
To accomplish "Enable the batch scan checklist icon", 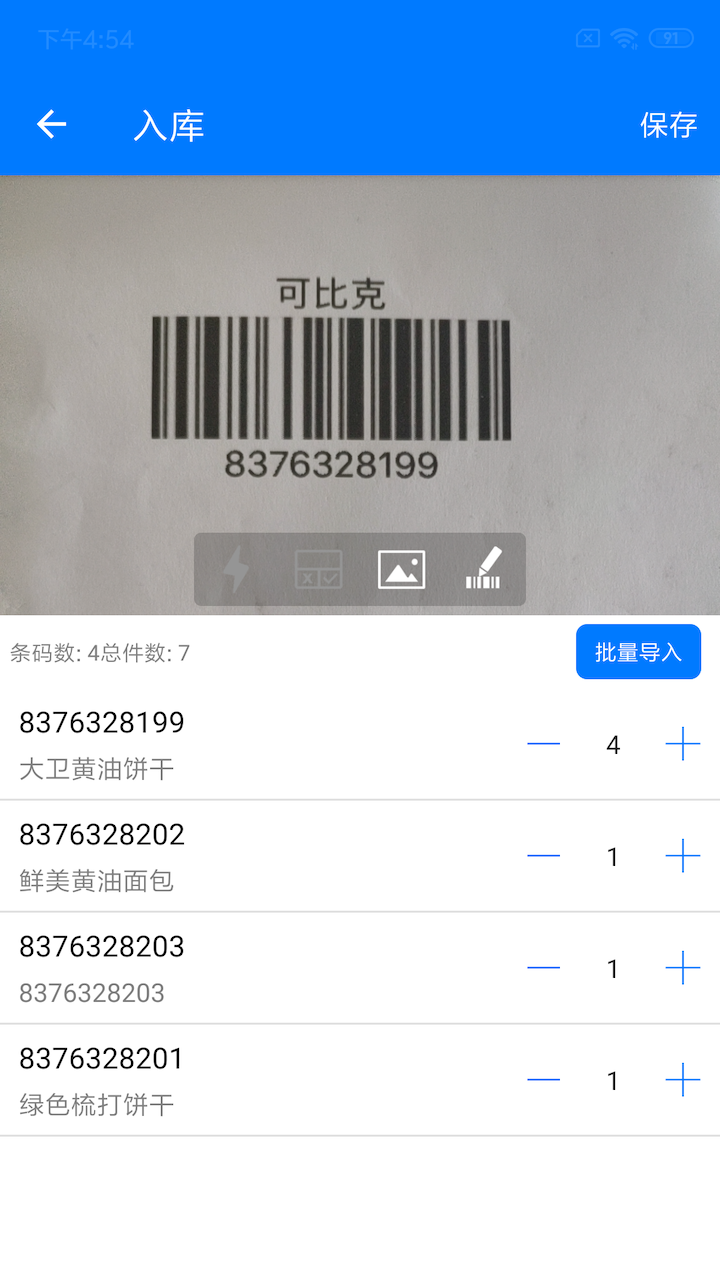I will pyautogui.click(x=318, y=569).
